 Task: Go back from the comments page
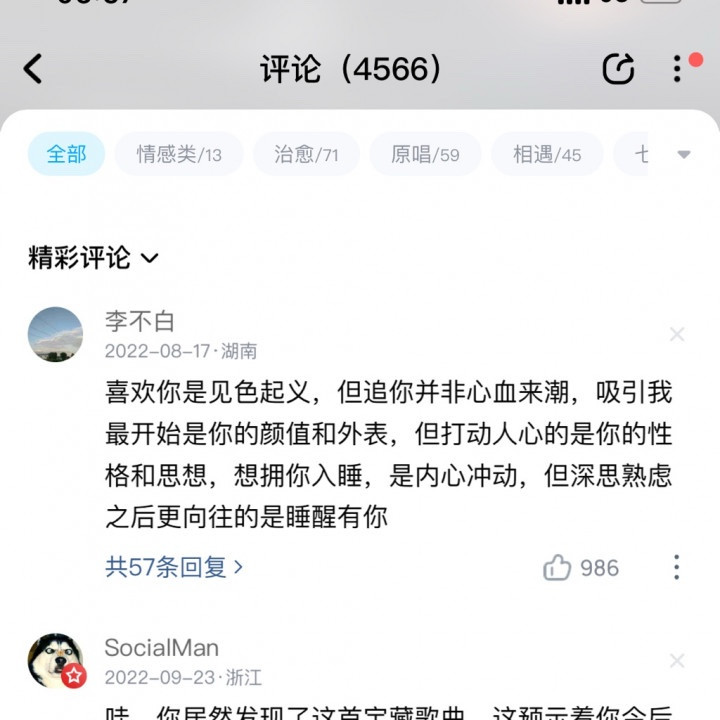click(33, 69)
